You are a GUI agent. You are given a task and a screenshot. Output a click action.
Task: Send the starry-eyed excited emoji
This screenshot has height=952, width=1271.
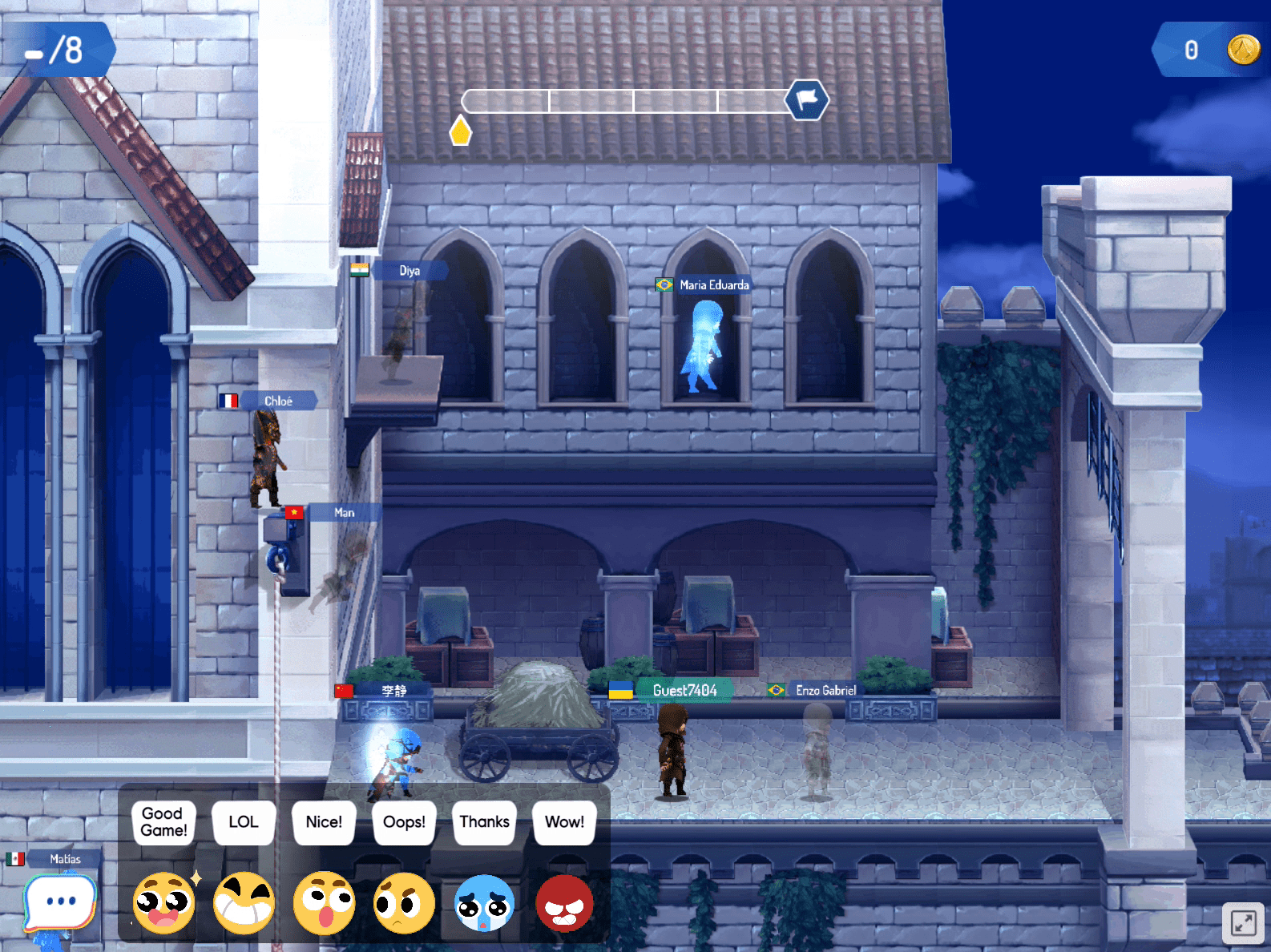164,903
